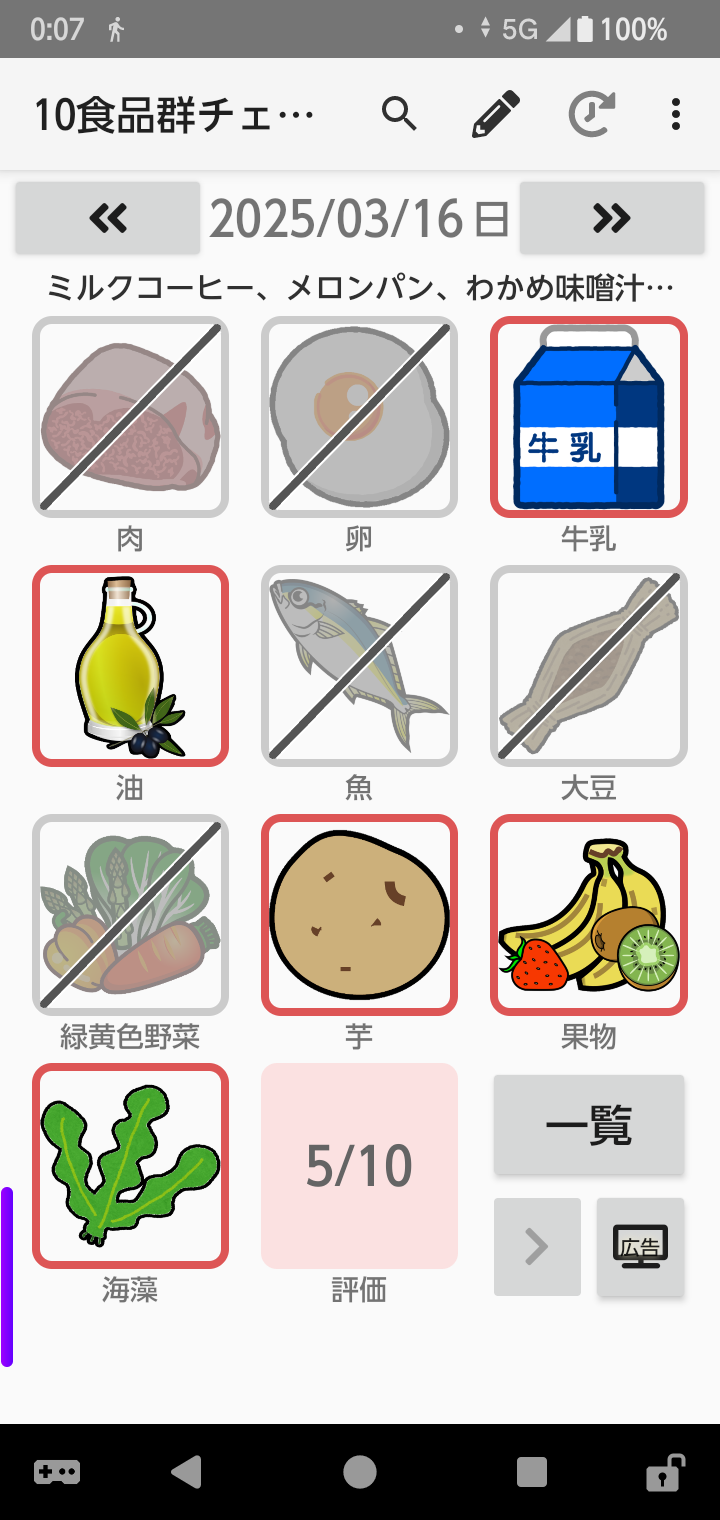Deselect the 芋 (potato) tile

[359, 915]
